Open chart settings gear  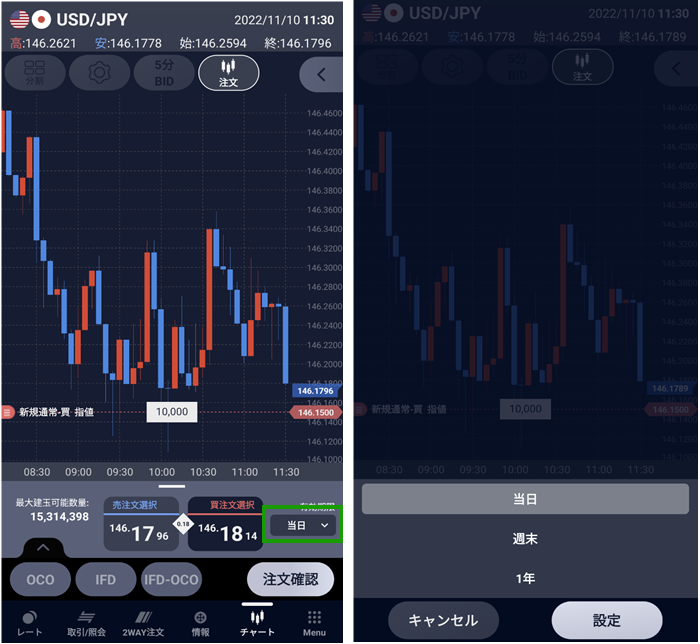pos(100,73)
